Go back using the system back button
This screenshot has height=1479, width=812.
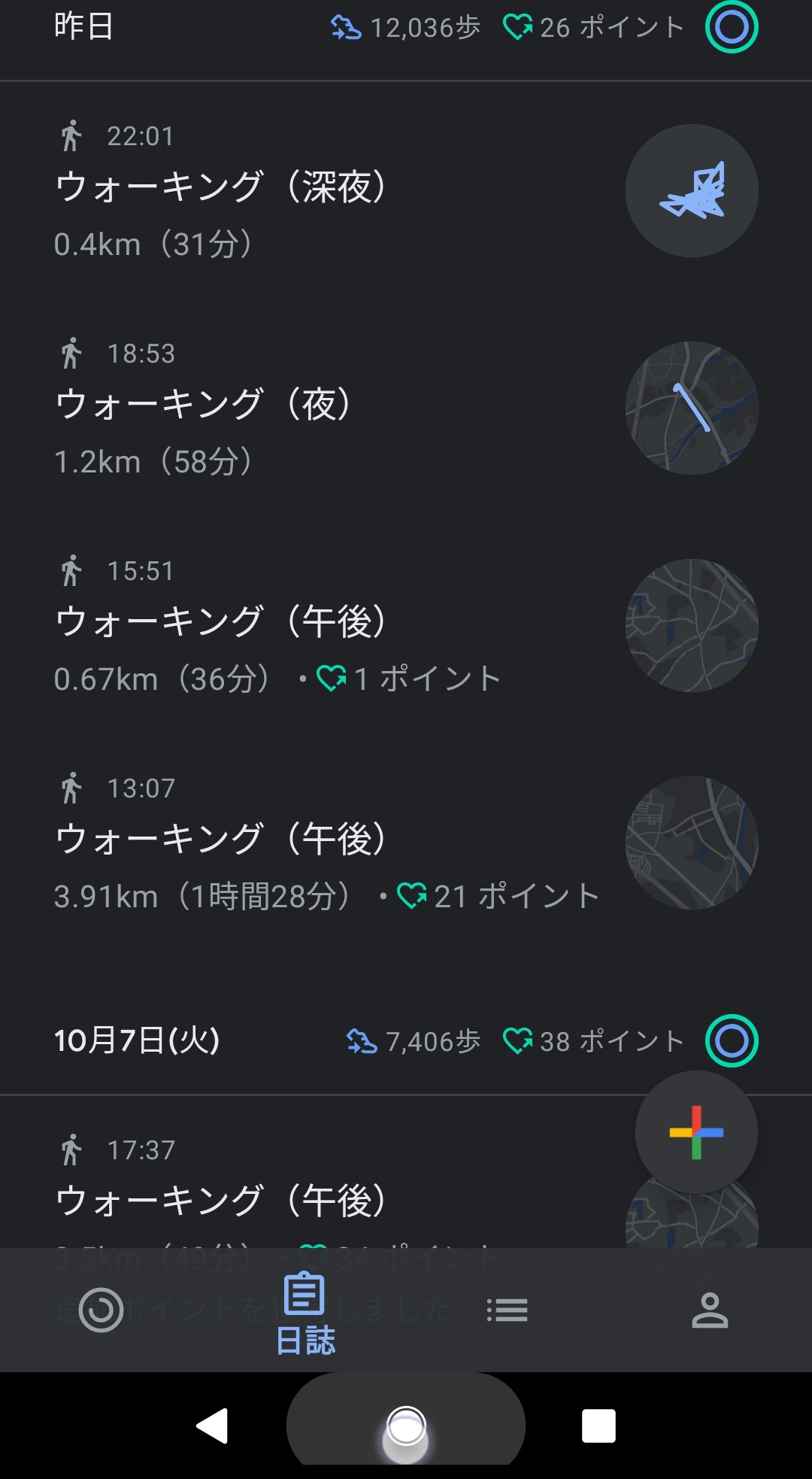(x=212, y=1426)
